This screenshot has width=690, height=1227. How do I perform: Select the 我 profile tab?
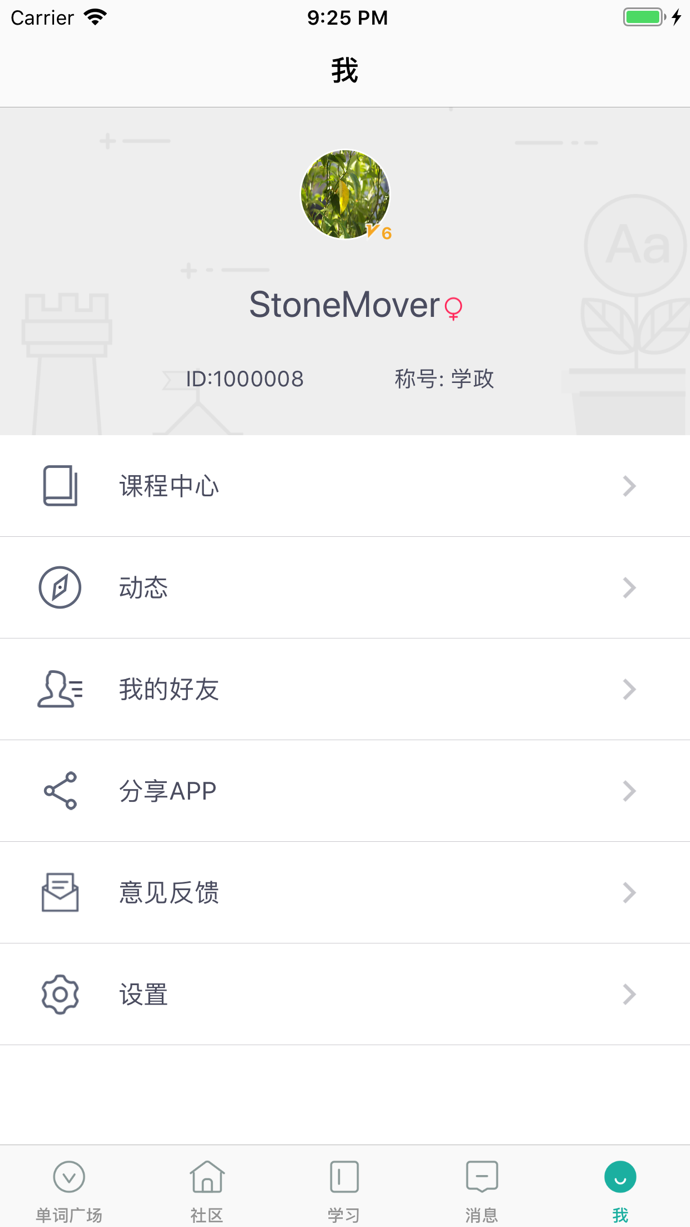[620, 1190]
